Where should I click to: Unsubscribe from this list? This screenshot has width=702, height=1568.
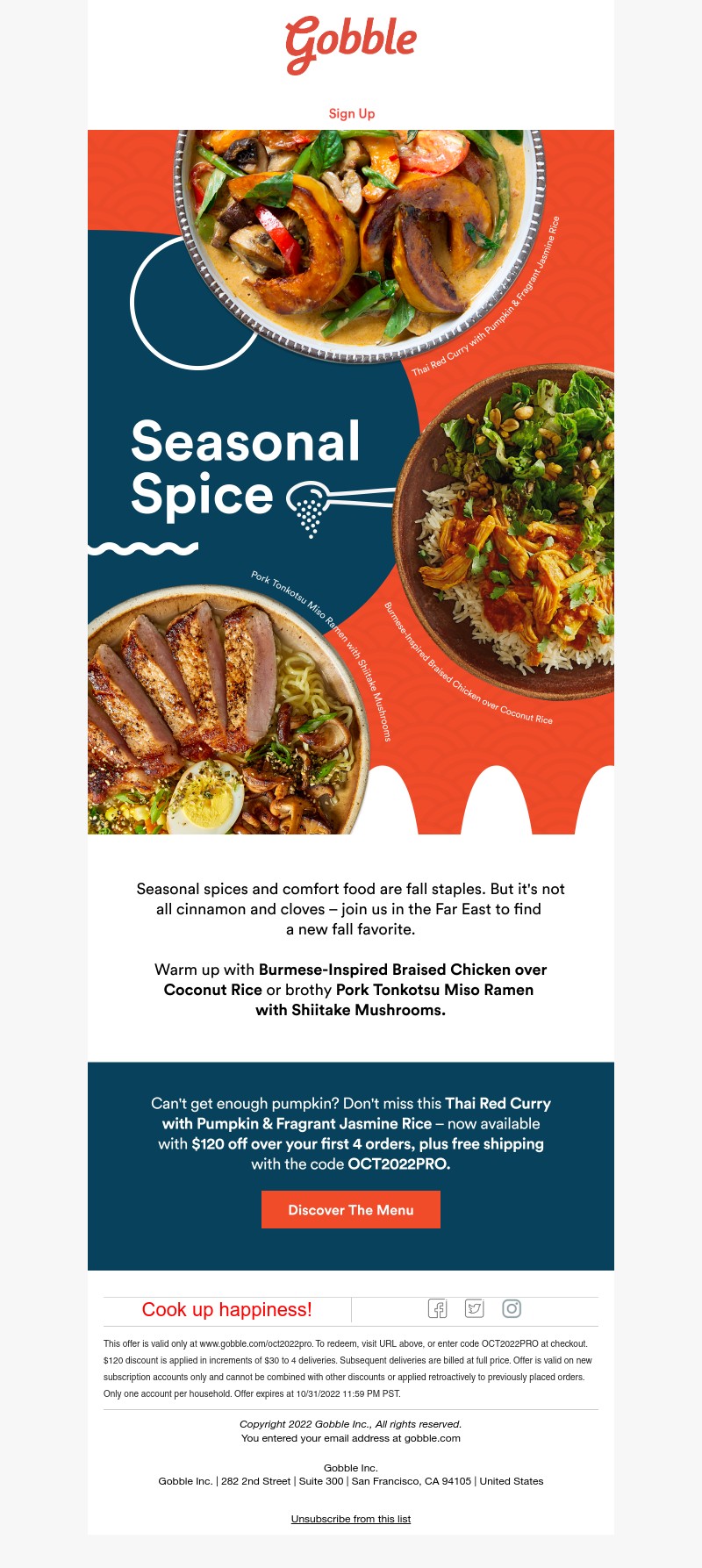[x=351, y=1518]
